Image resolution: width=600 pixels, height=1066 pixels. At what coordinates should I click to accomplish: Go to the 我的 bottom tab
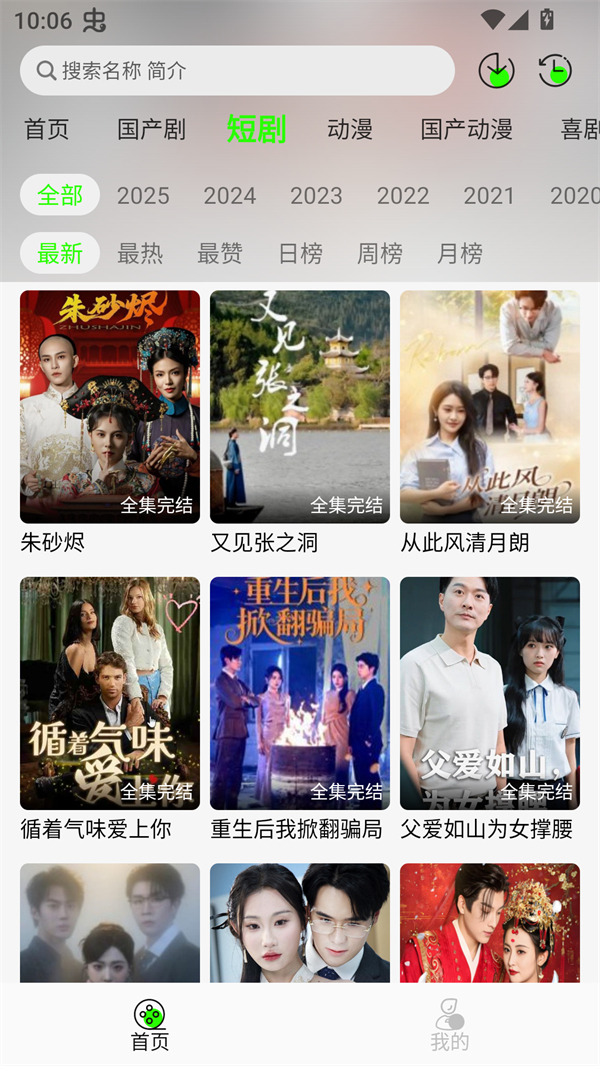pos(450,1026)
